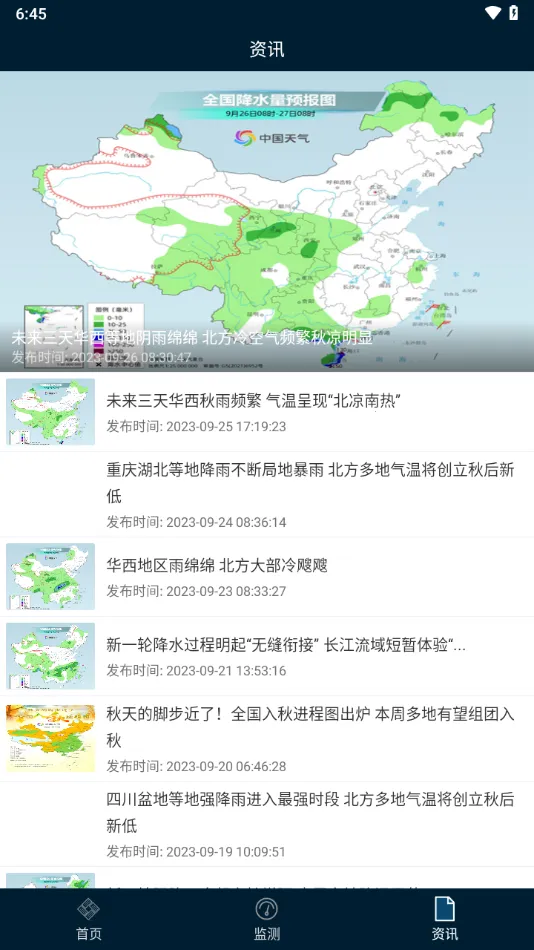
Task: Open the featured article about 华西阴雨绵绵
Action: pos(267,221)
